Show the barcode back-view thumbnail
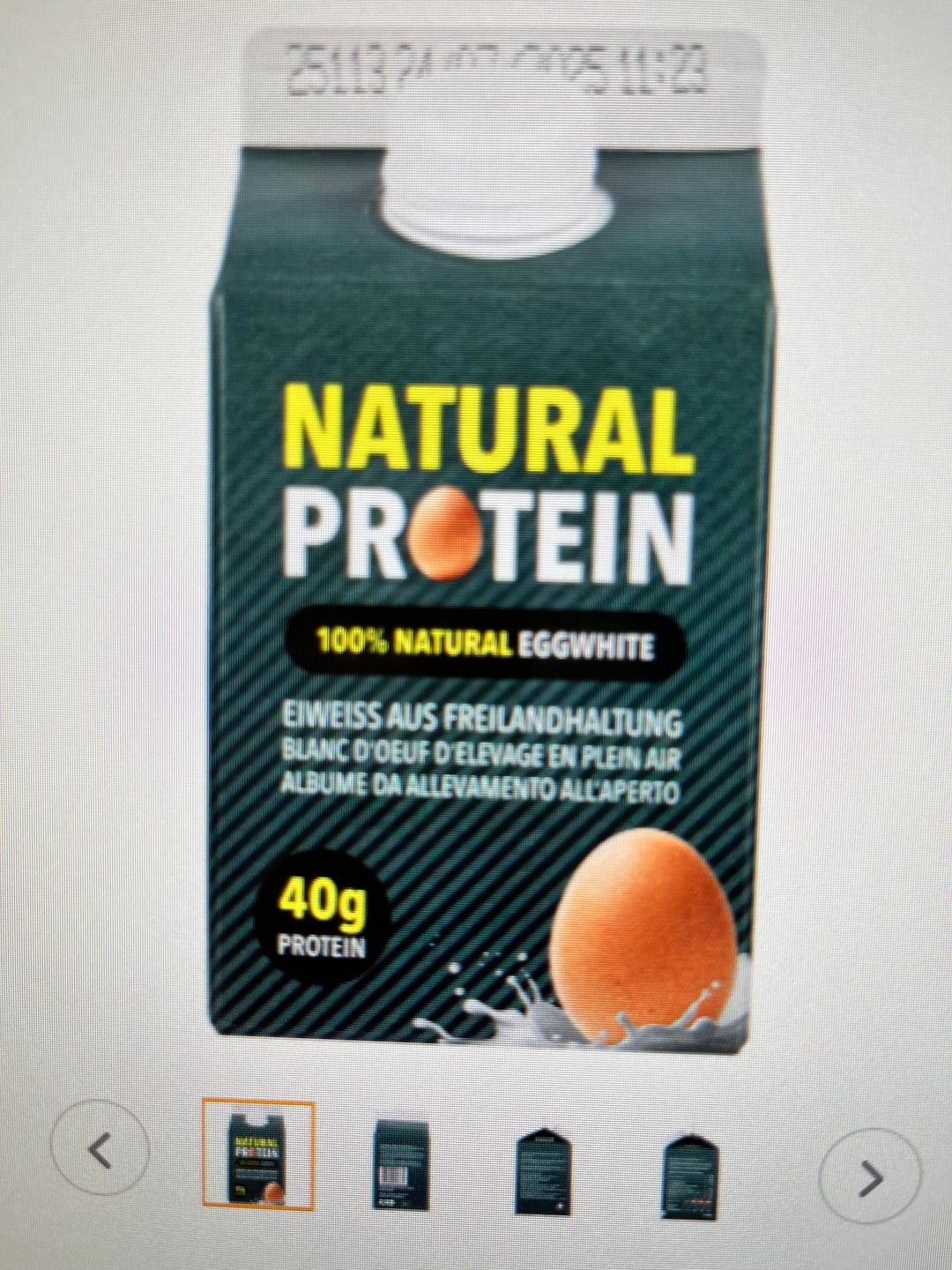Viewport: 952px width, 1270px height. (402, 1164)
